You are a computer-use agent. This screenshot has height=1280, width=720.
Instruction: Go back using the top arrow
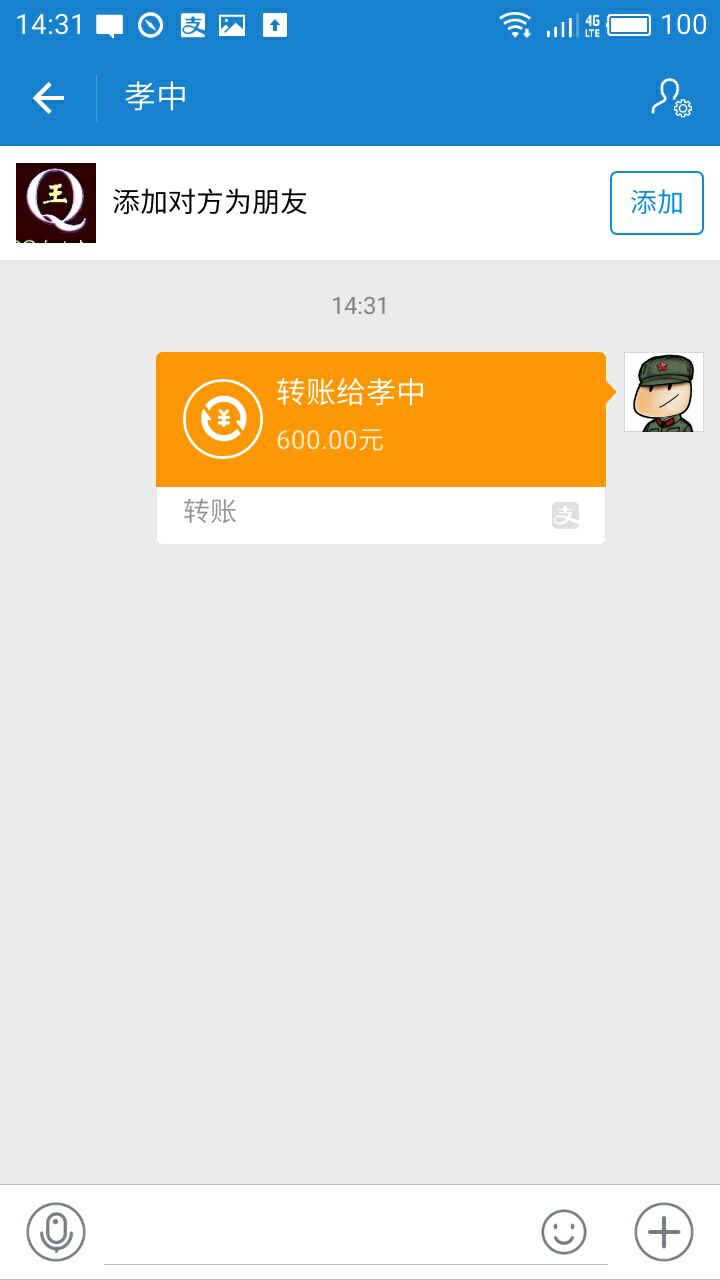coord(48,97)
